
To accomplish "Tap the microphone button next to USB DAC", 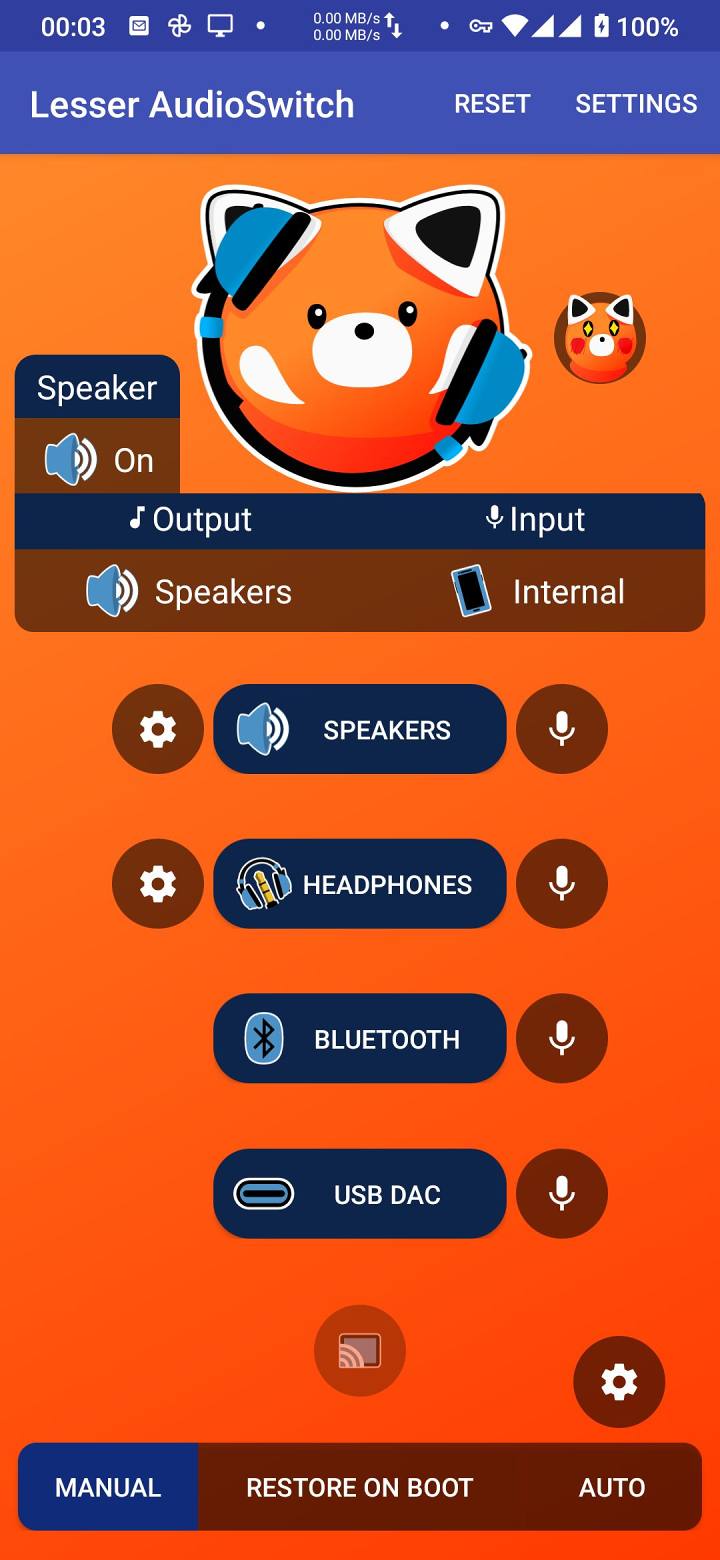I will [562, 1194].
